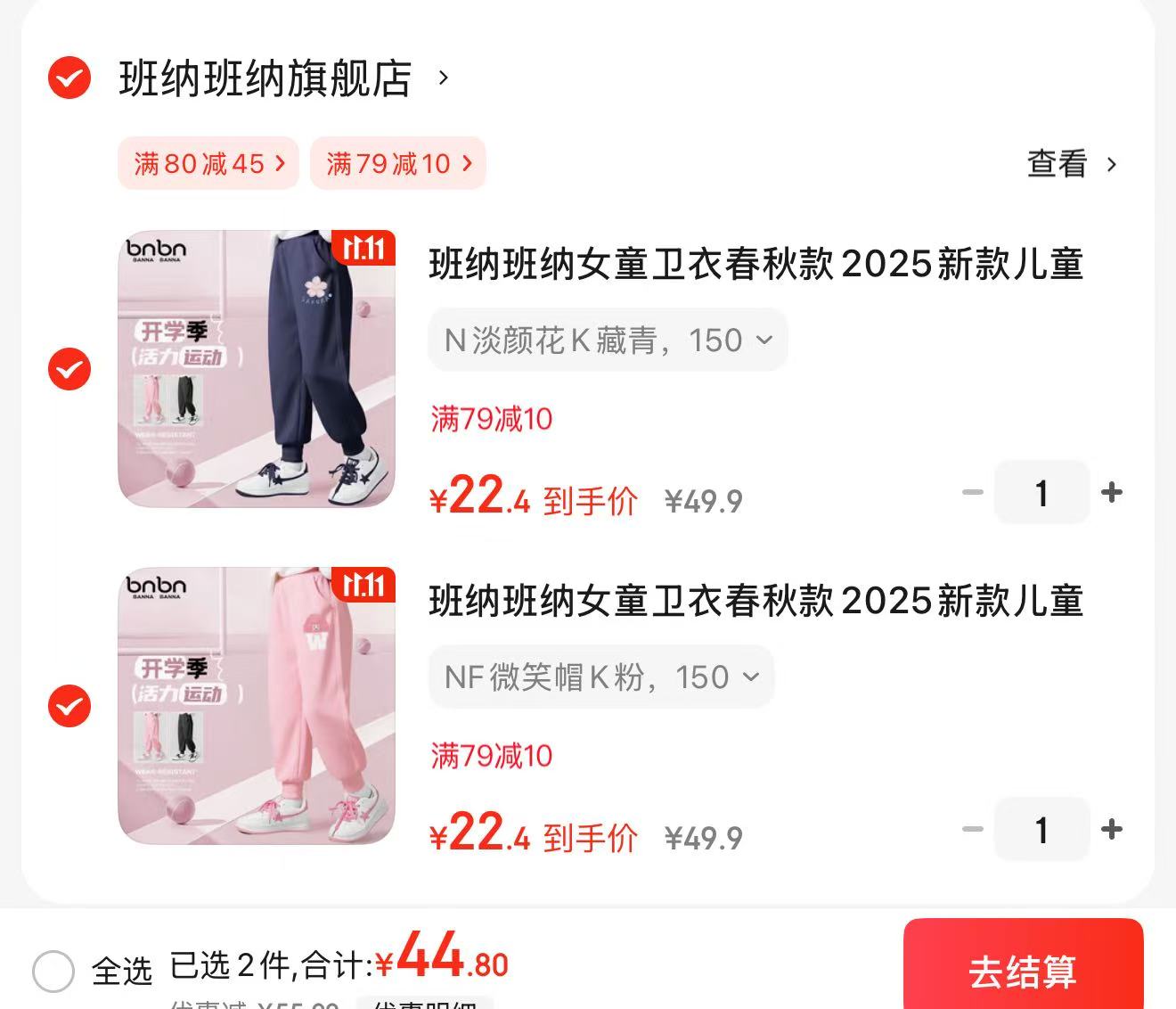Screen dimensions: 1176x1009
Task: Deselect the pink 微笑帽 pants item
Action: pos(69,706)
